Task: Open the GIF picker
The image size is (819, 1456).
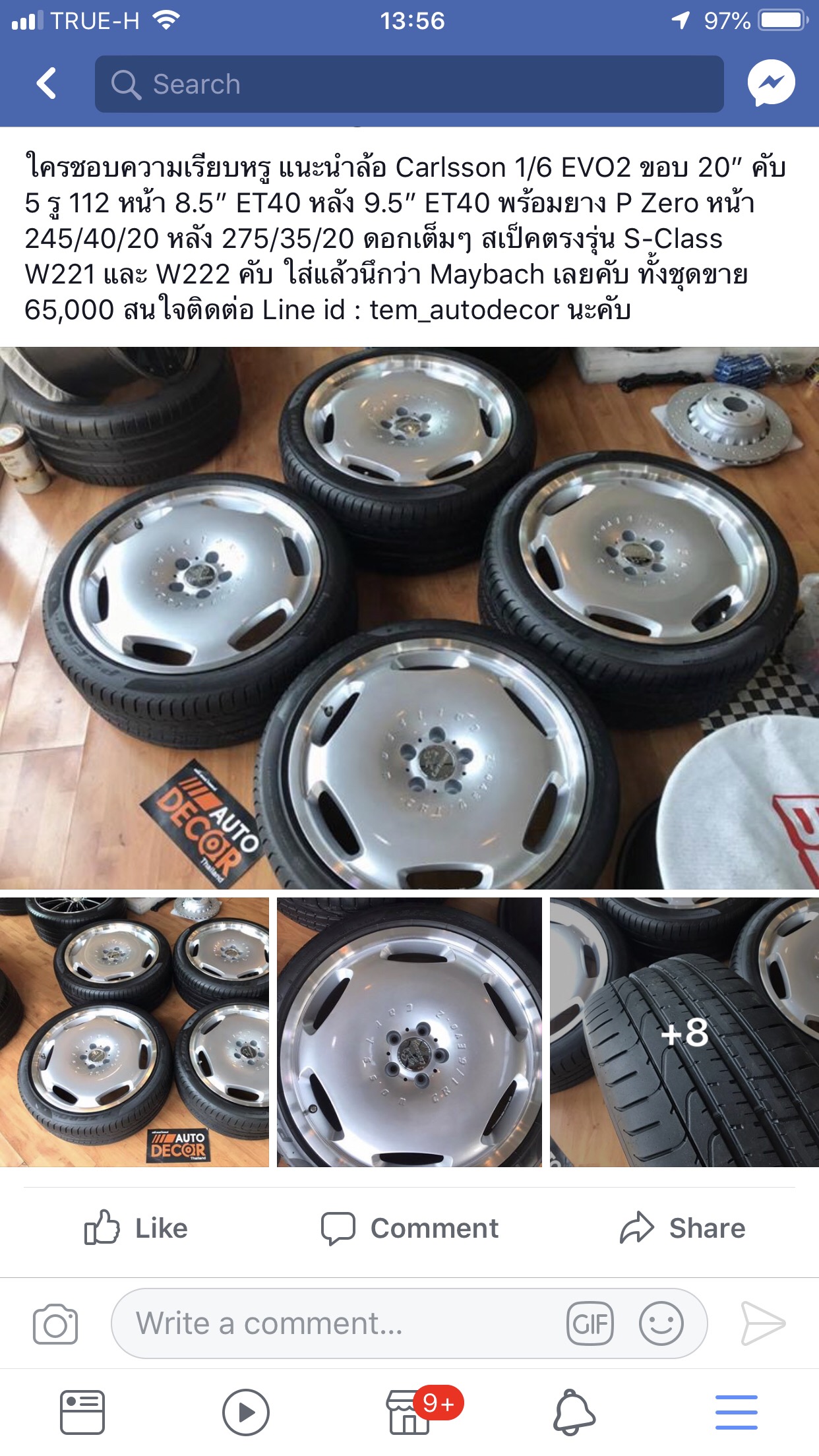Action: click(590, 1323)
